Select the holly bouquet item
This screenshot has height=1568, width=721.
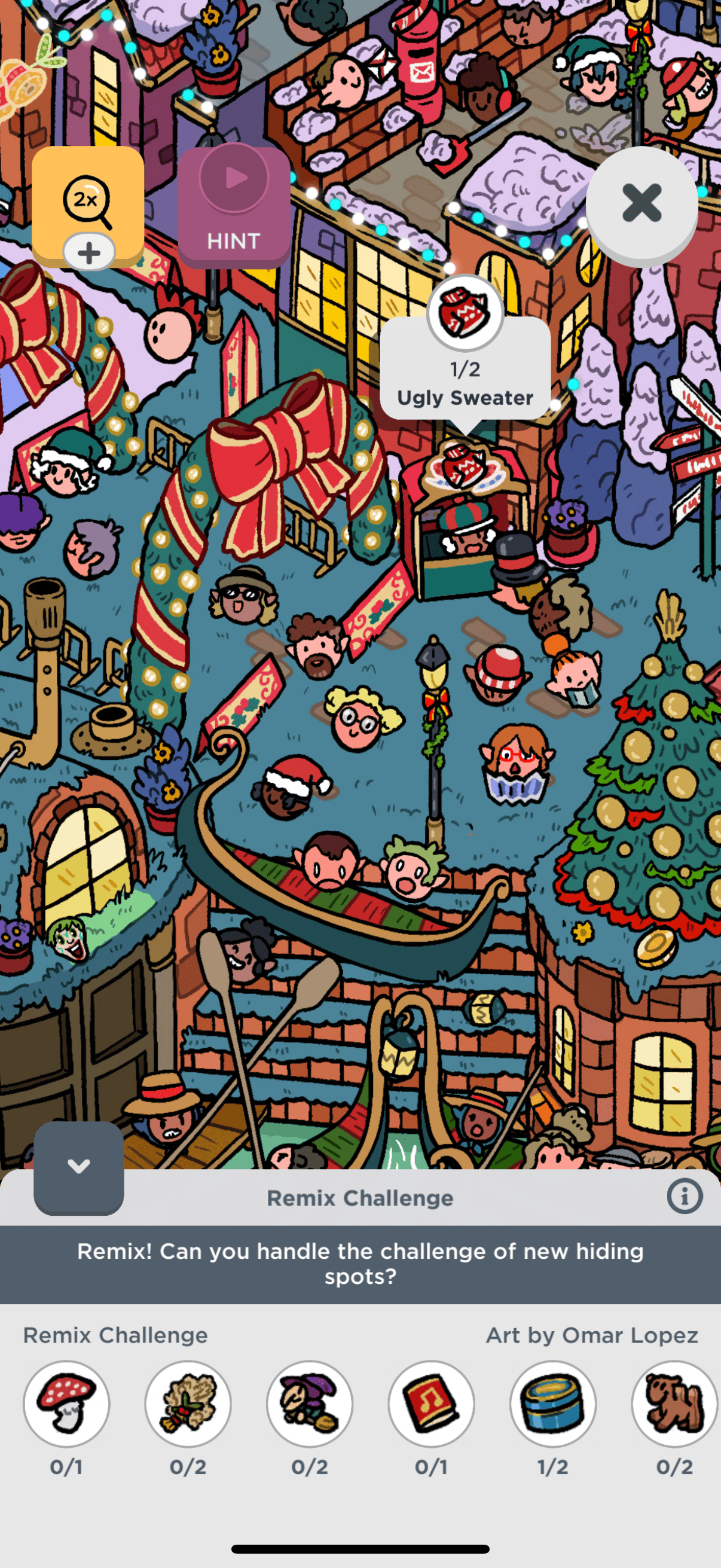coord(188,1404)
